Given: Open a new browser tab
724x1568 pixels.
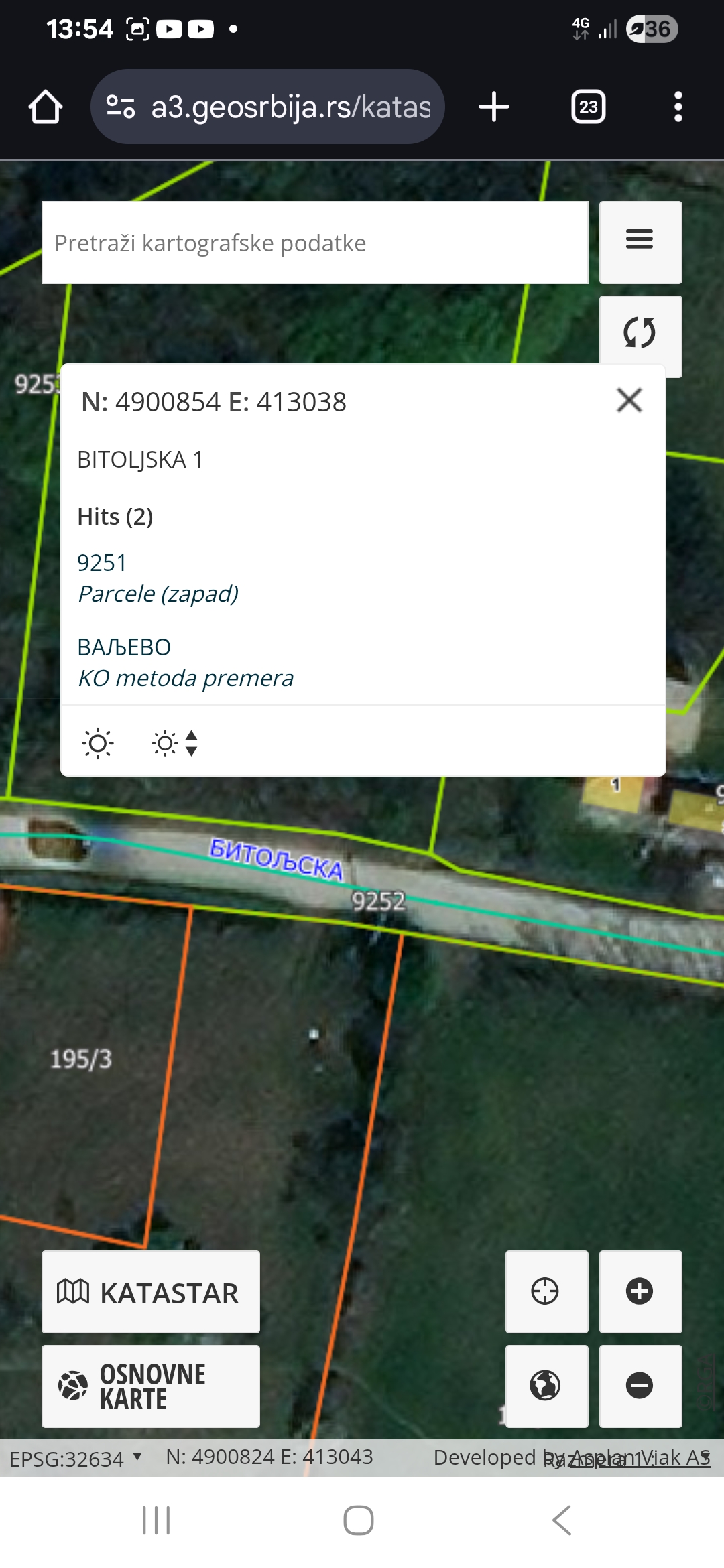Looking at the screenshot, I should coord(494,107).
